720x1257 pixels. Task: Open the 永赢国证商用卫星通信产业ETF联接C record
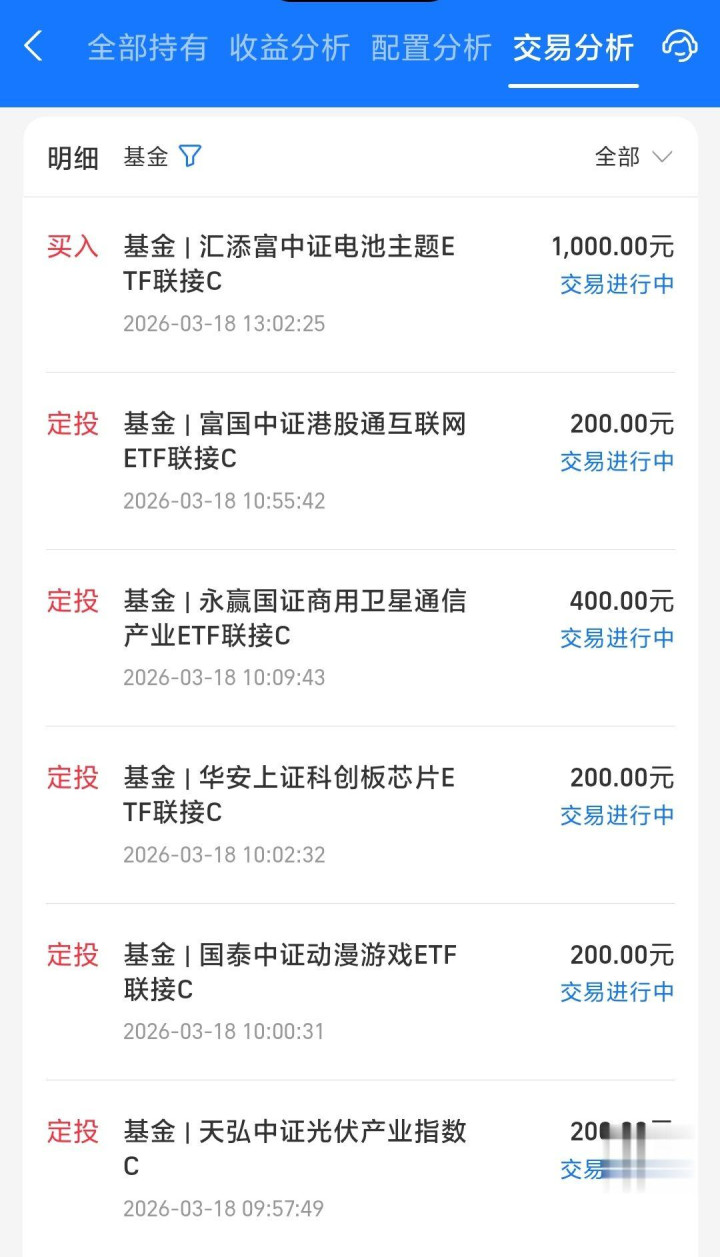[360, 638]
